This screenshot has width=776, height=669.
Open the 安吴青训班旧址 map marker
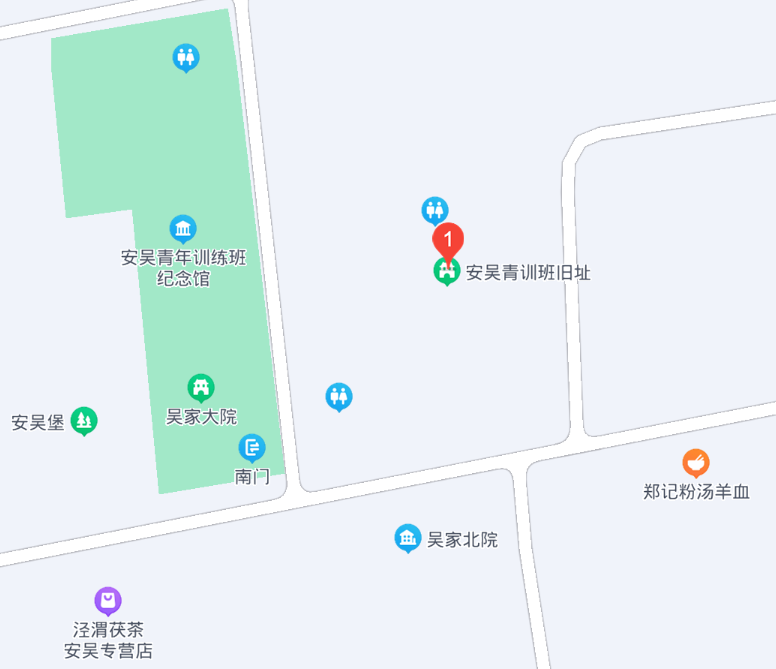tap(446, 271)
